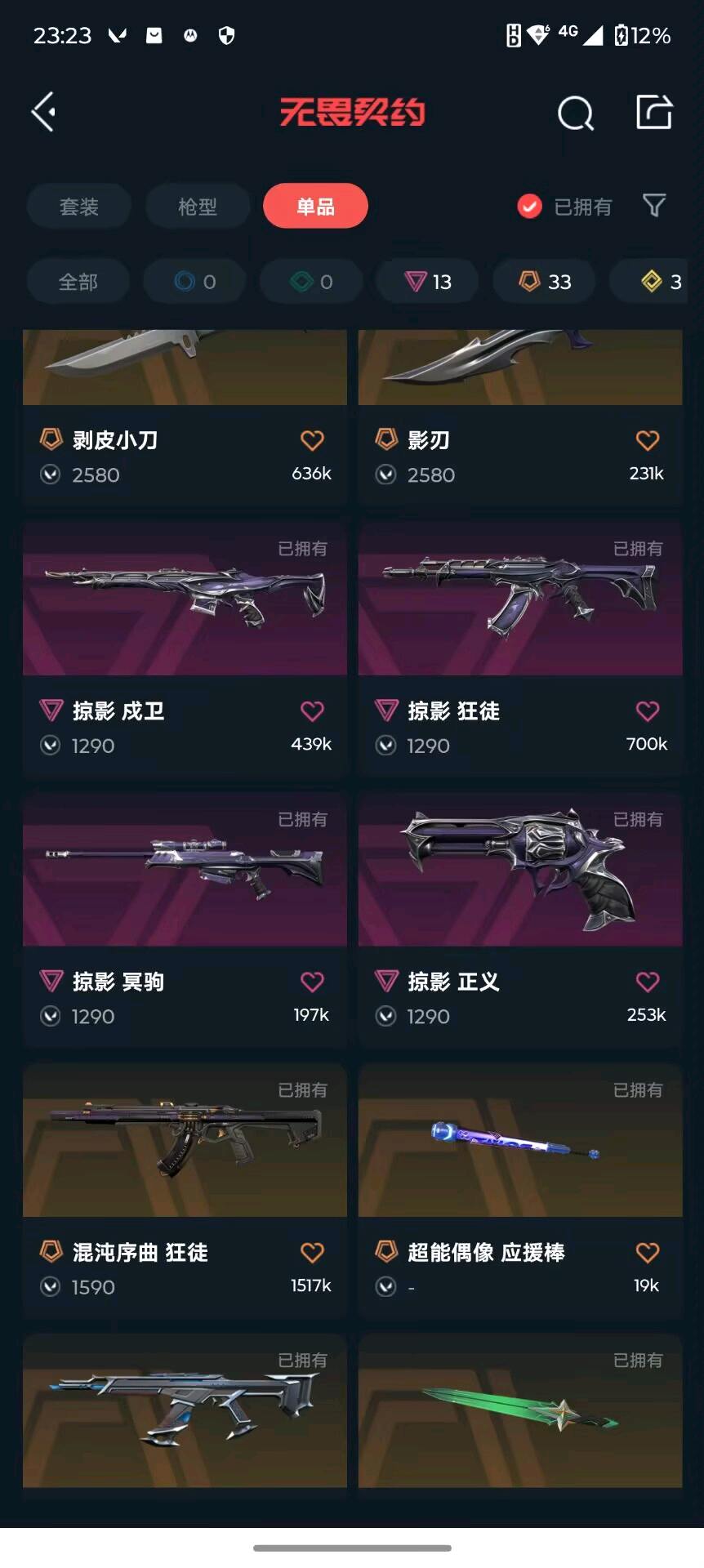Image resolution: width=704 pixels, height=1568 pixels.
Task: Like the 掠影 狂徒 skin
Action: point(648,711)
